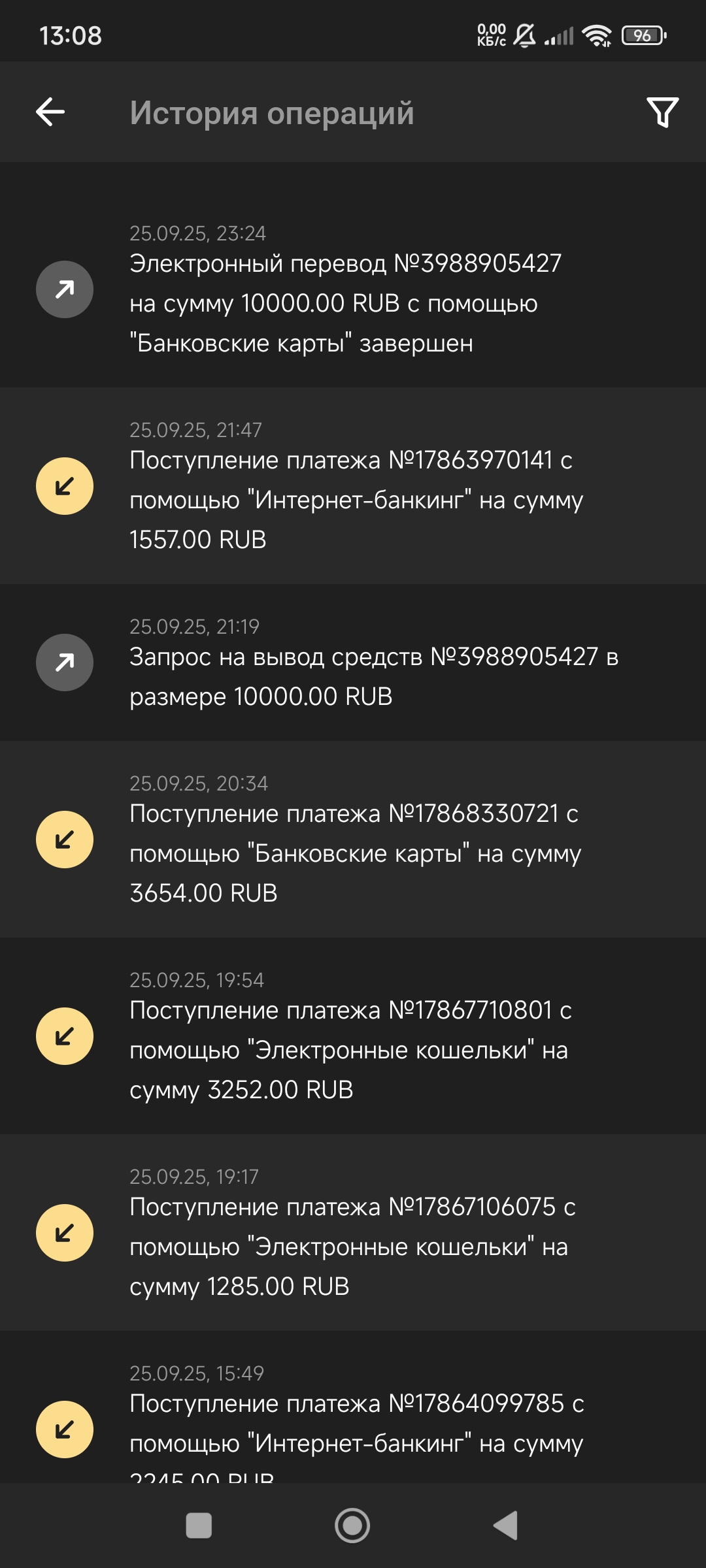View withdrawal request №3988905427 details

tap(353, 662)
